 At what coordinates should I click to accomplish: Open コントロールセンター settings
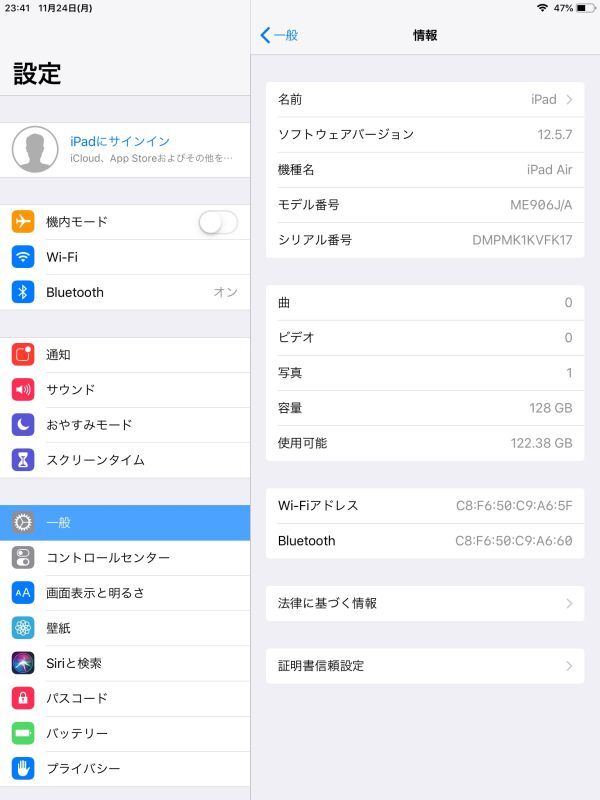point(125,557)
